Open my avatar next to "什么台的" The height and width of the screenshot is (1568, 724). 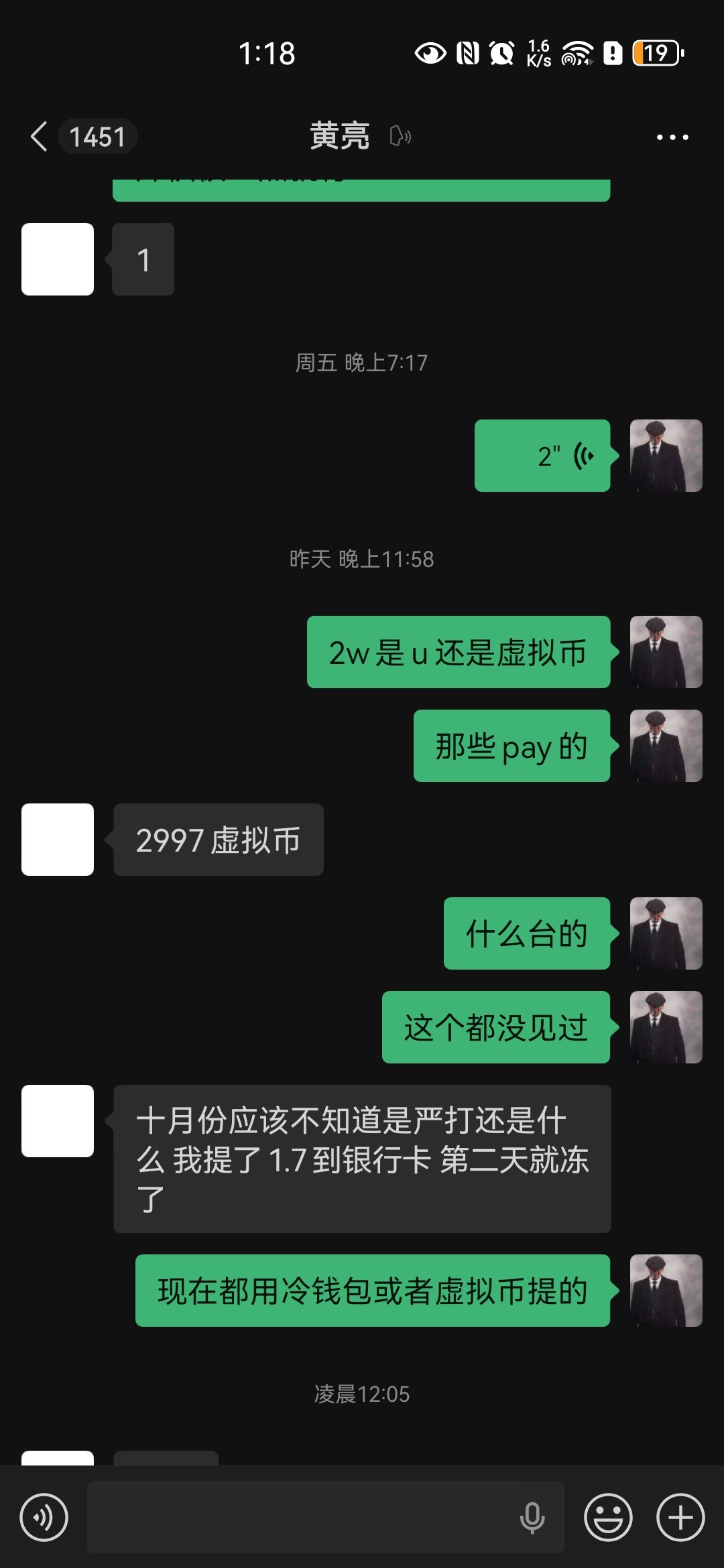(666, 933)
